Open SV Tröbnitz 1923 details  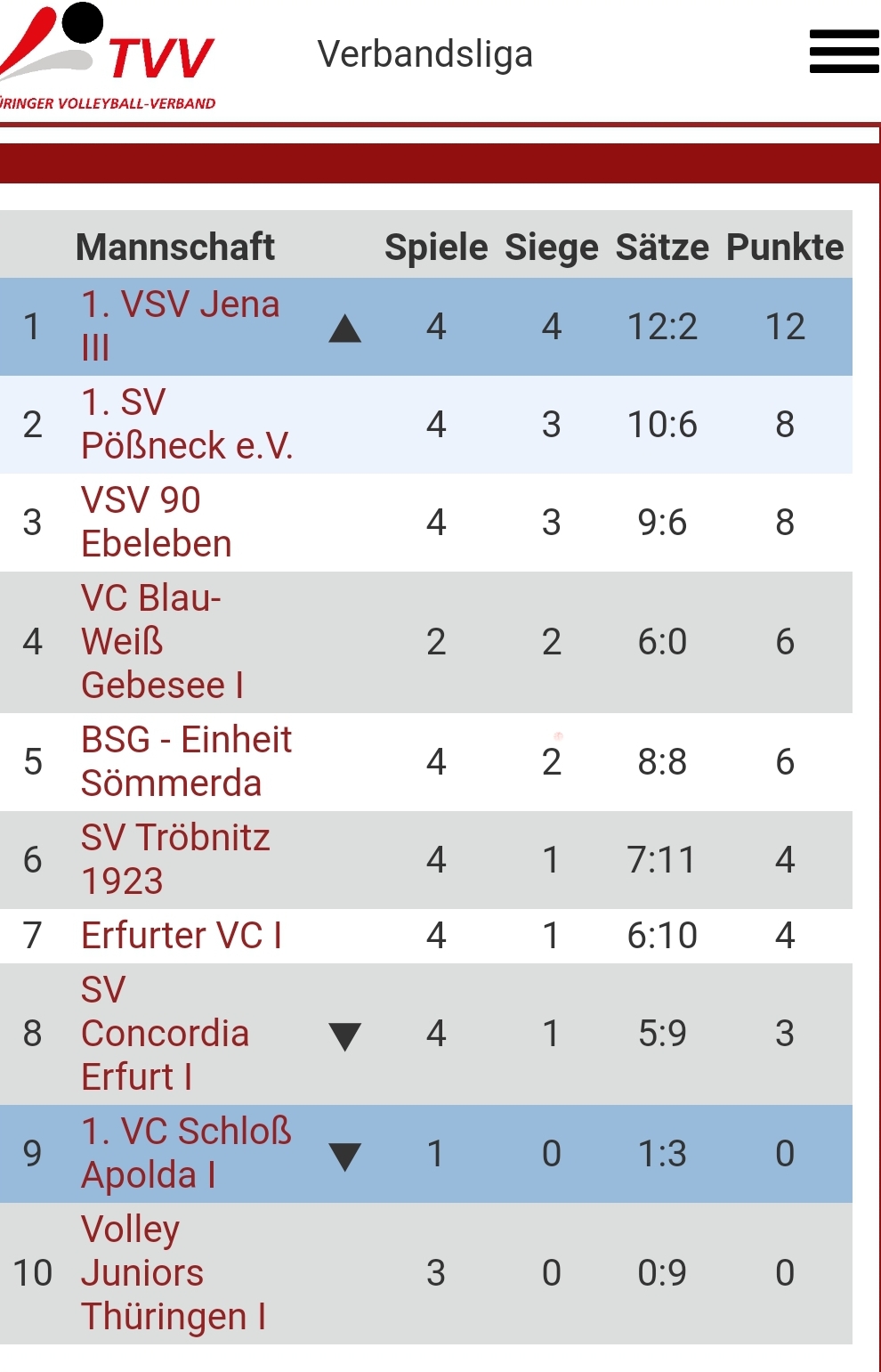coord(174,859)
